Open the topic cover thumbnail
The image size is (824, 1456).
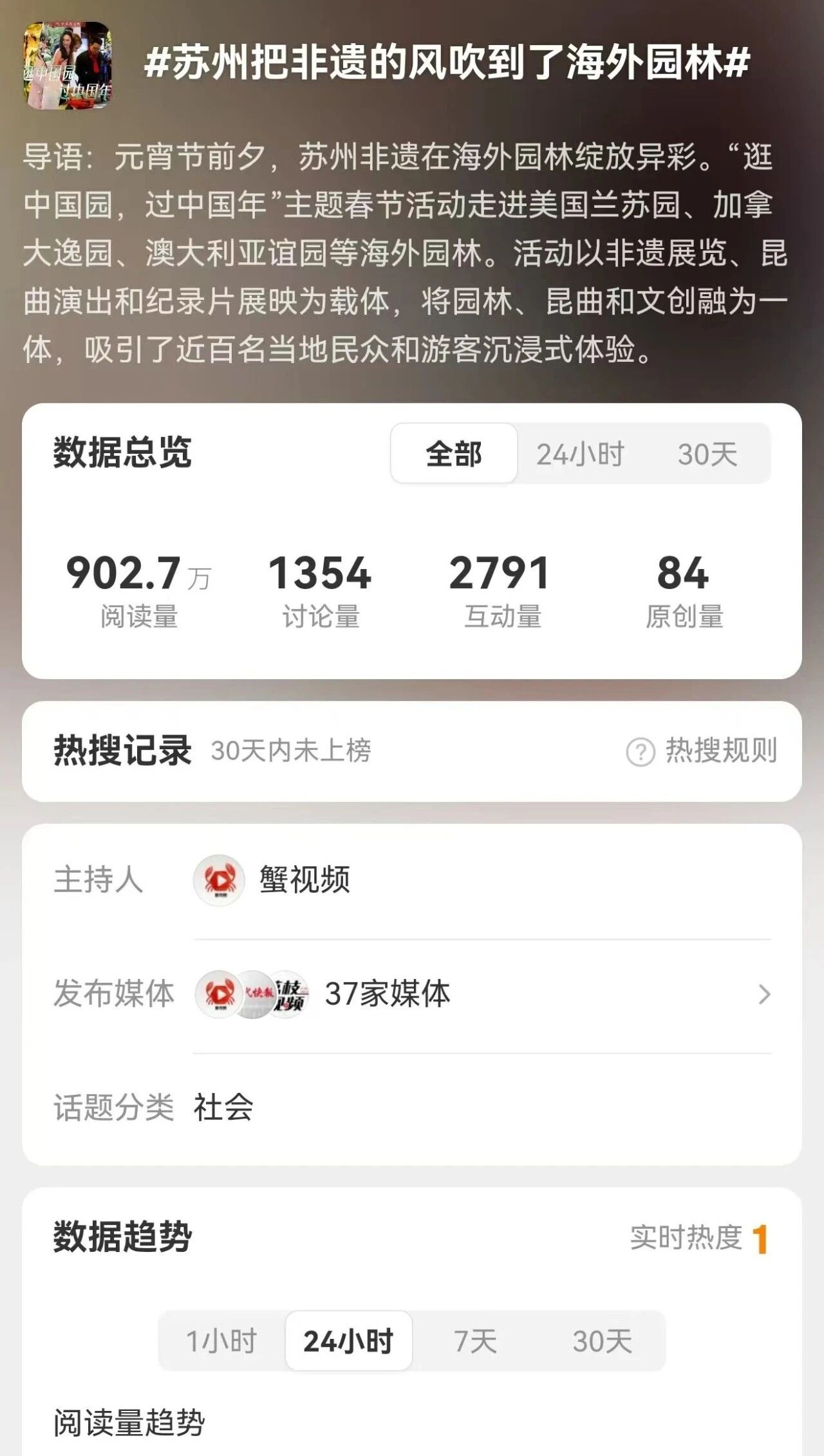pyautogui.click(x=68, y=66)
